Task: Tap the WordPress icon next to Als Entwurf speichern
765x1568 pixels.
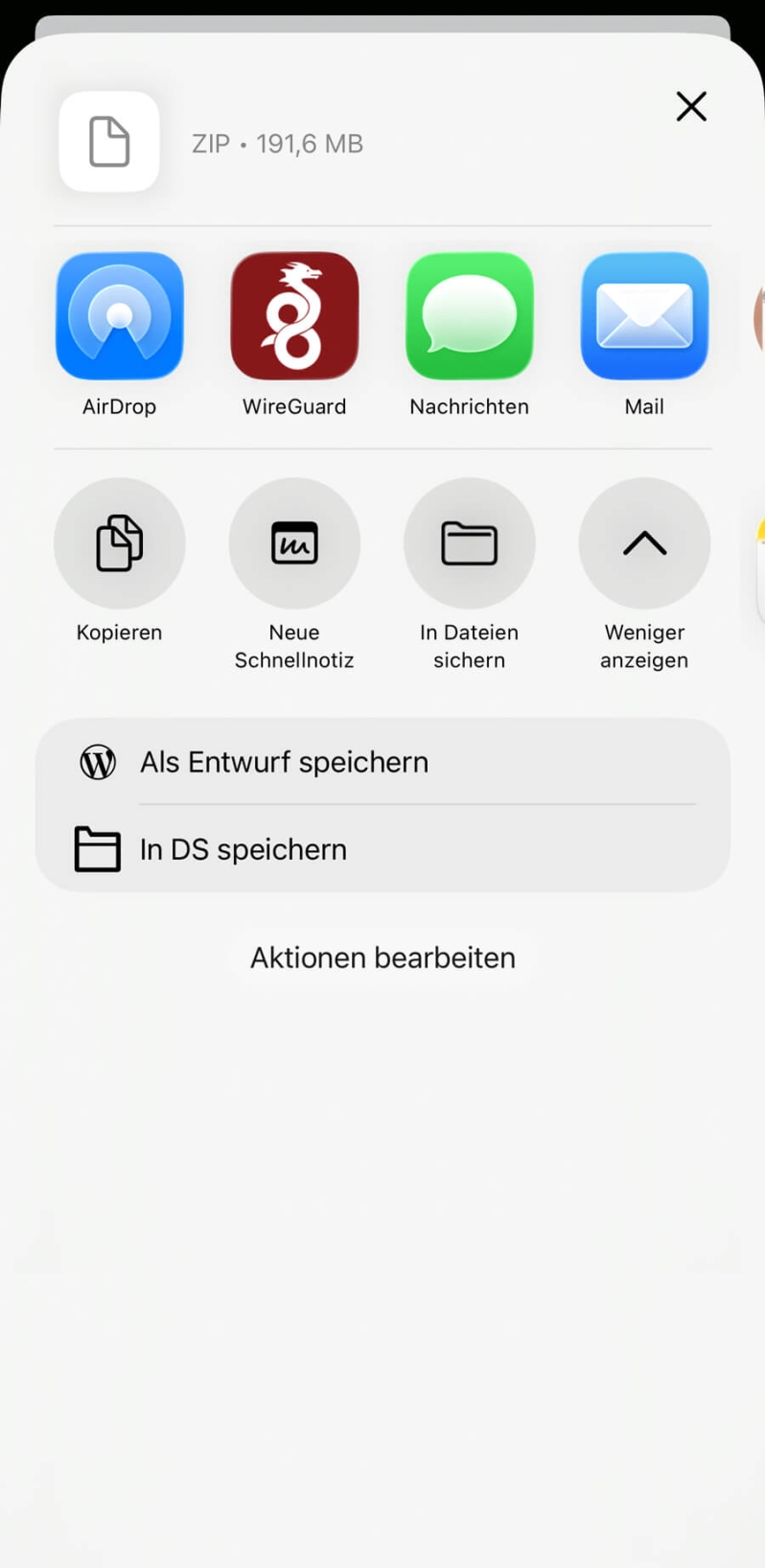Action: 97,761
